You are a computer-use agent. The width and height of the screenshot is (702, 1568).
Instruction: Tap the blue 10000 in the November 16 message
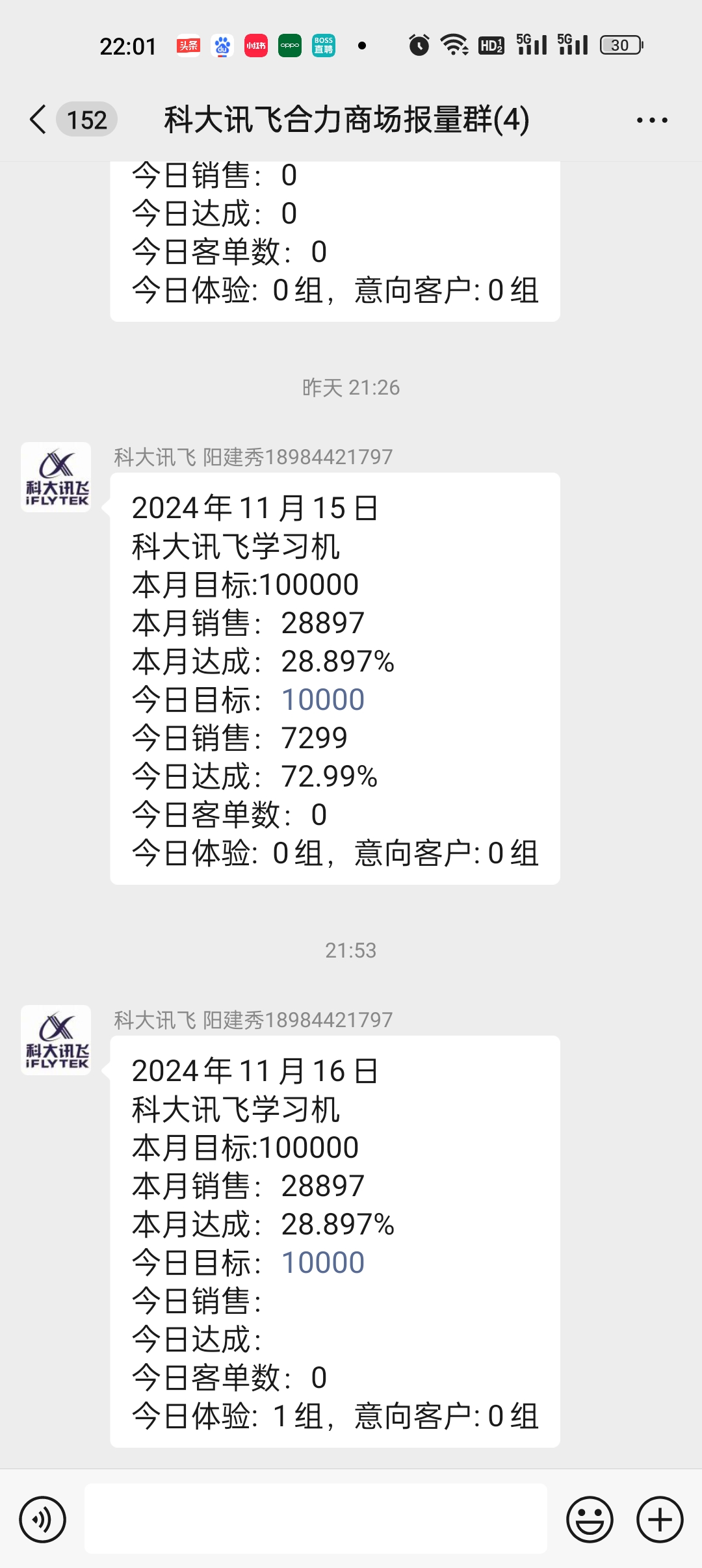coord(323,1263)
